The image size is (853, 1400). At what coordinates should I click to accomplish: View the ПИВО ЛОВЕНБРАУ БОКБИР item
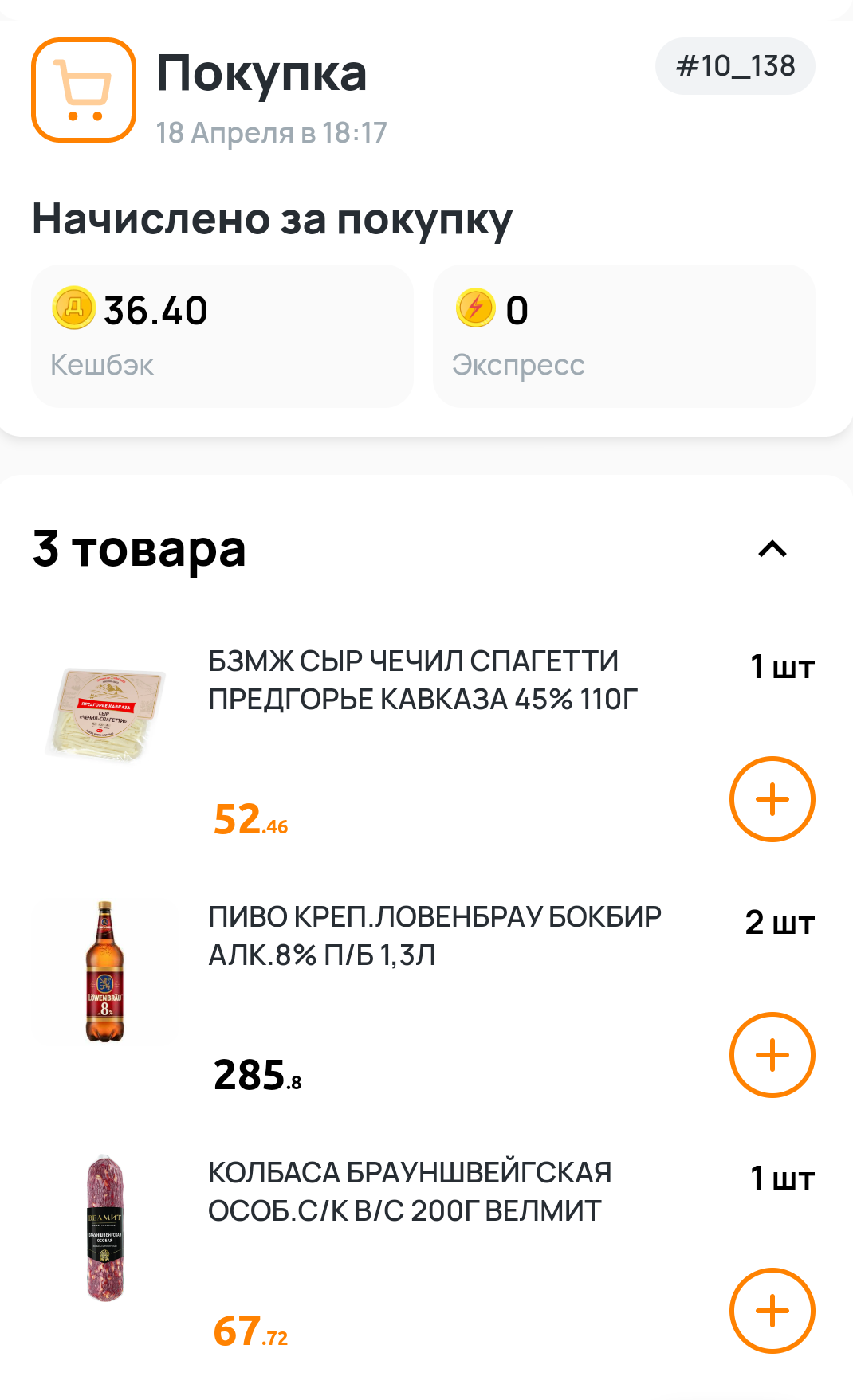[x=434, y=936]
